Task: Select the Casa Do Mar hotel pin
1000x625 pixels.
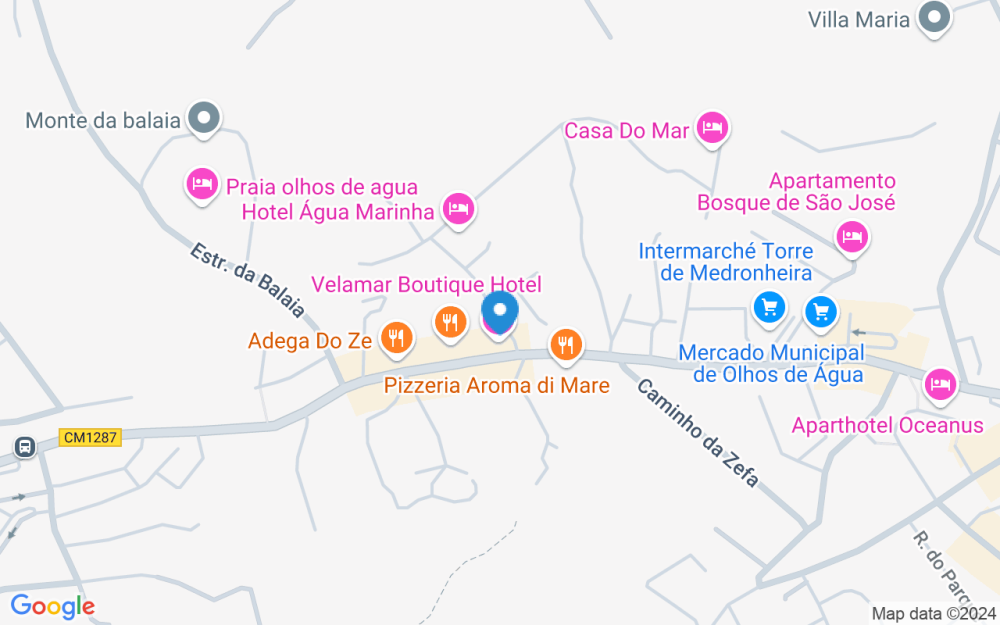Action: pyautogui.click(x=712, y=129)
